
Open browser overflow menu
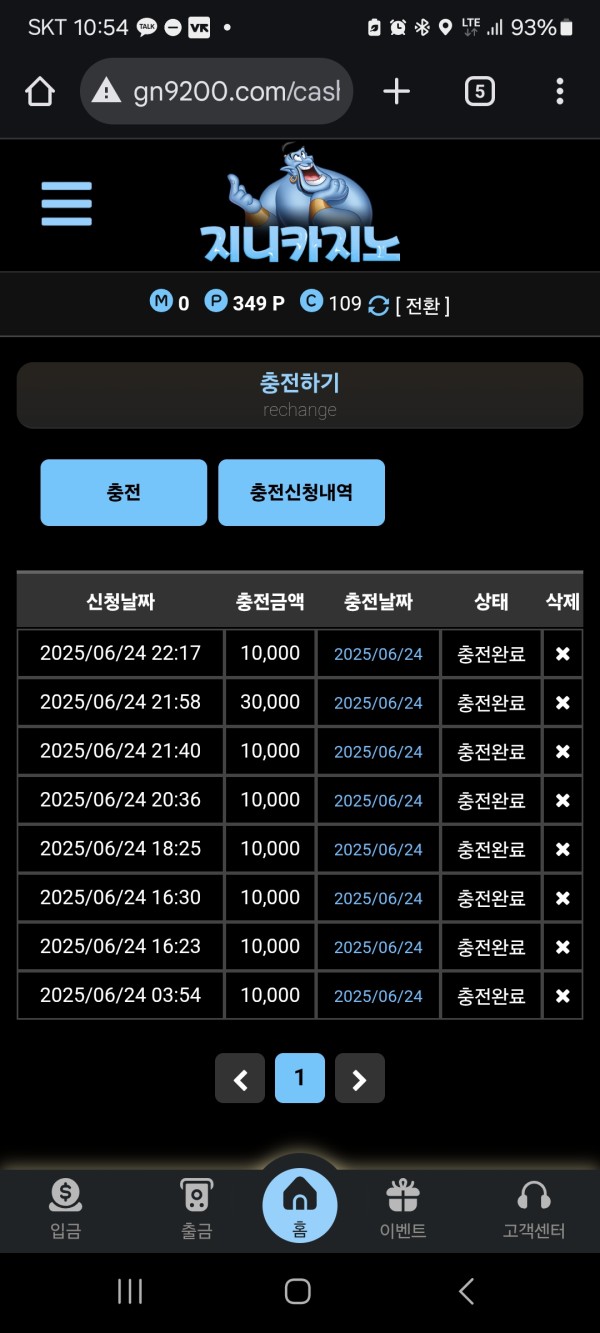coord(559,92)
